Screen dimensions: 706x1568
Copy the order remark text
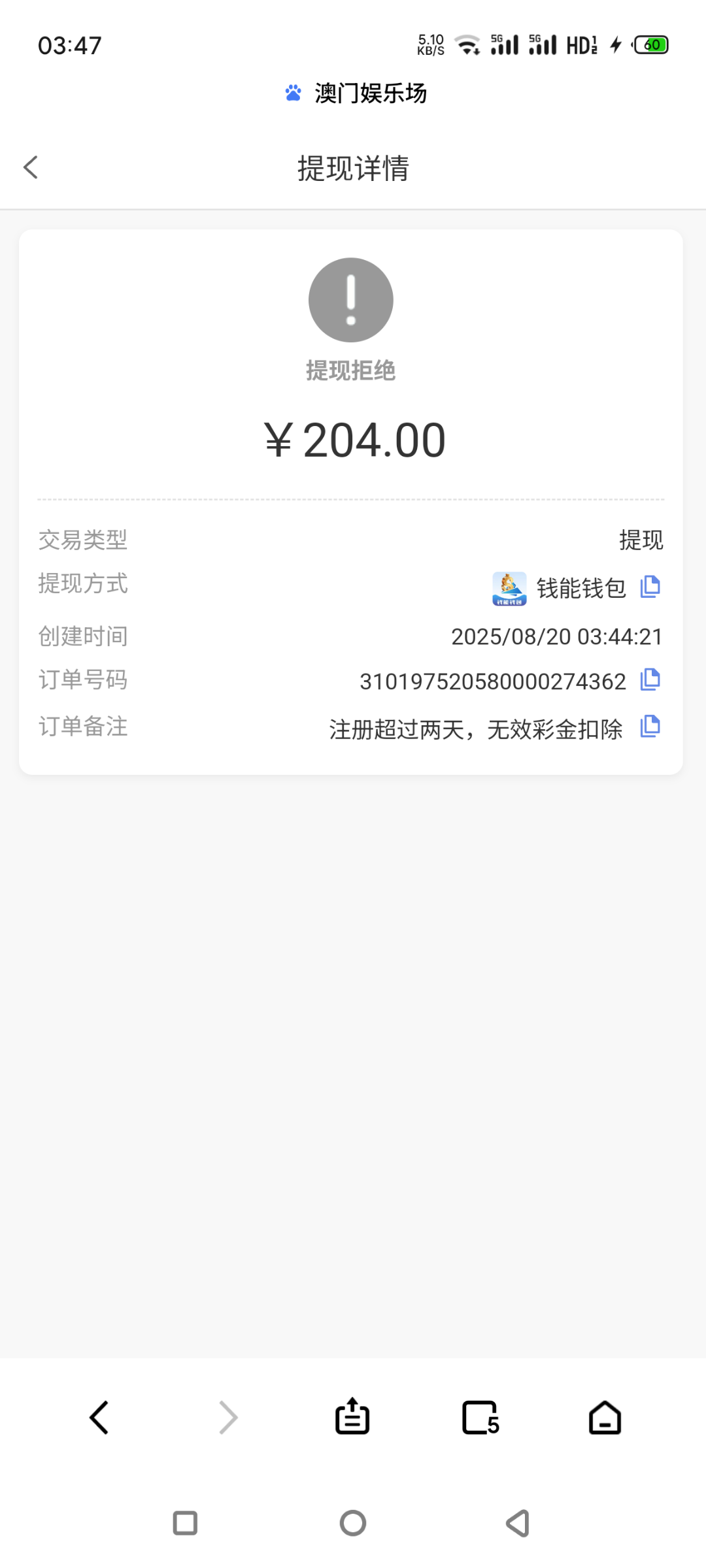coord(650,728)
